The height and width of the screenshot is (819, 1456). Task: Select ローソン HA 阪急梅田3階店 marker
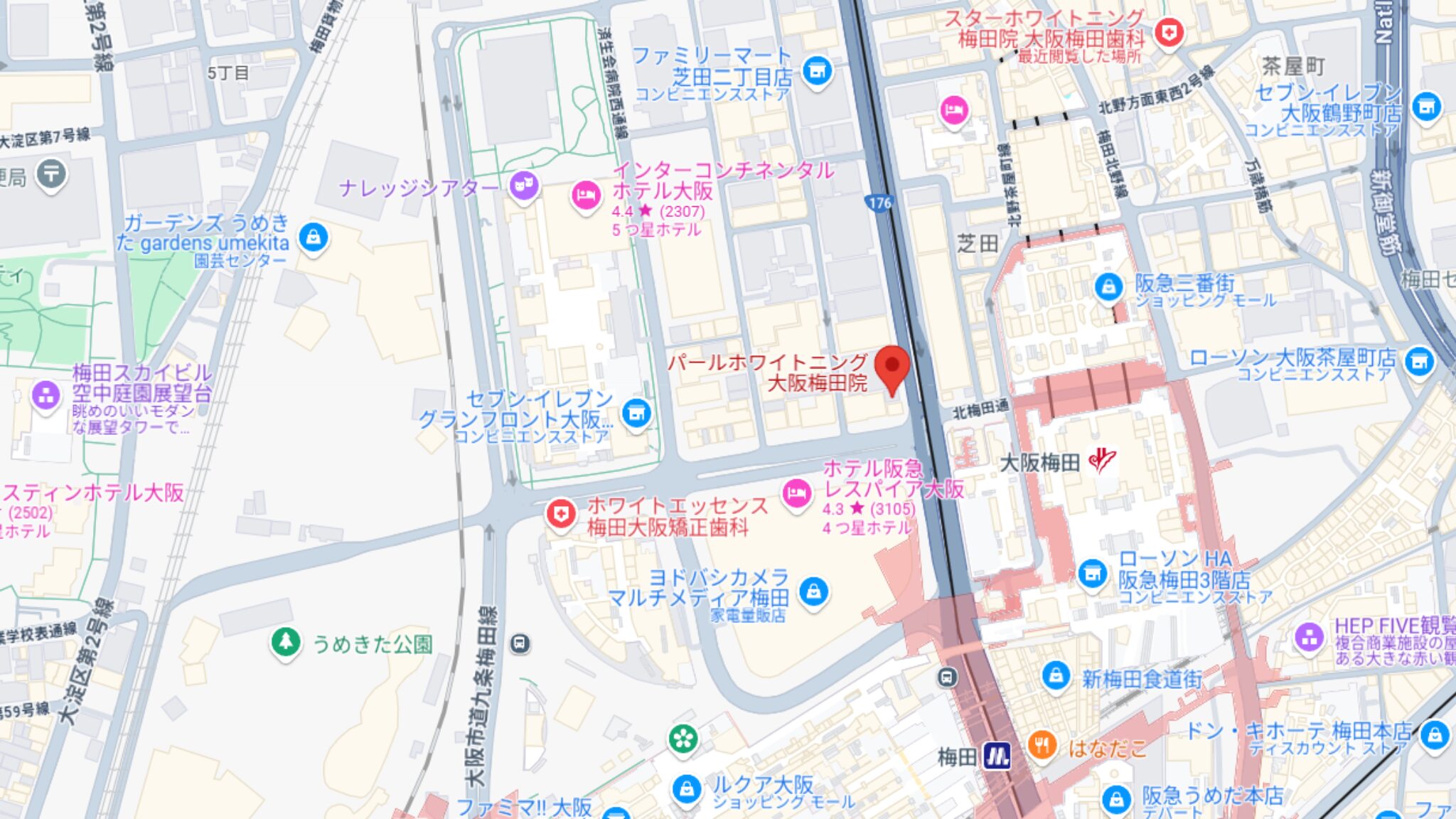[1093, 573]
